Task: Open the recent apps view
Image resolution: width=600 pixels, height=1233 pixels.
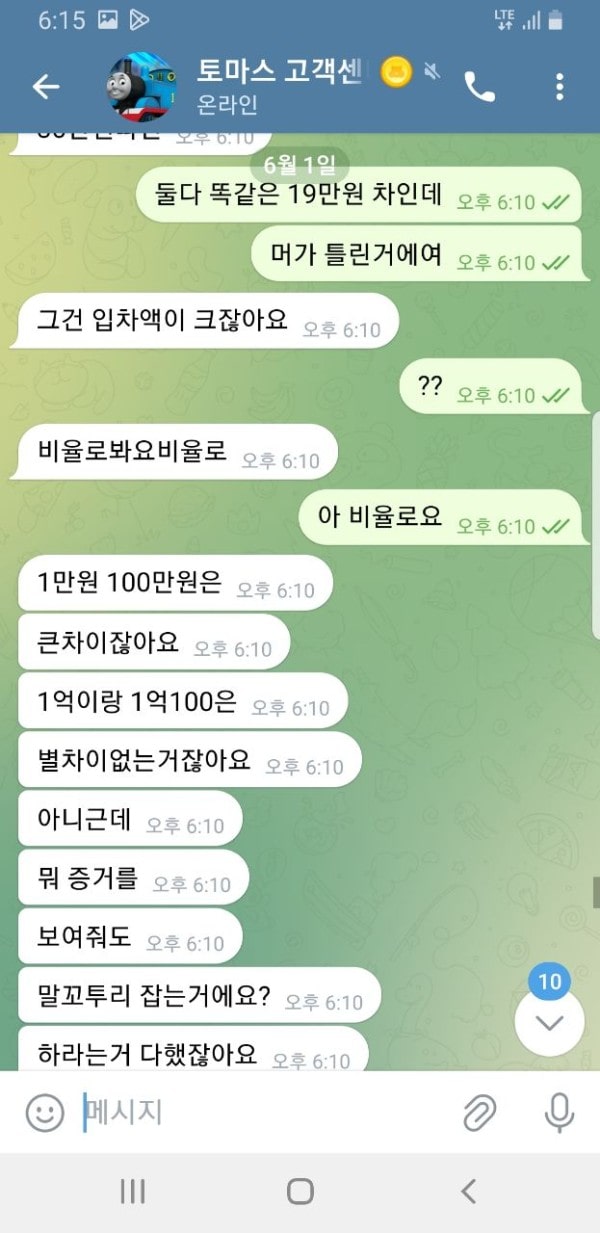Action: [132, 1191]
